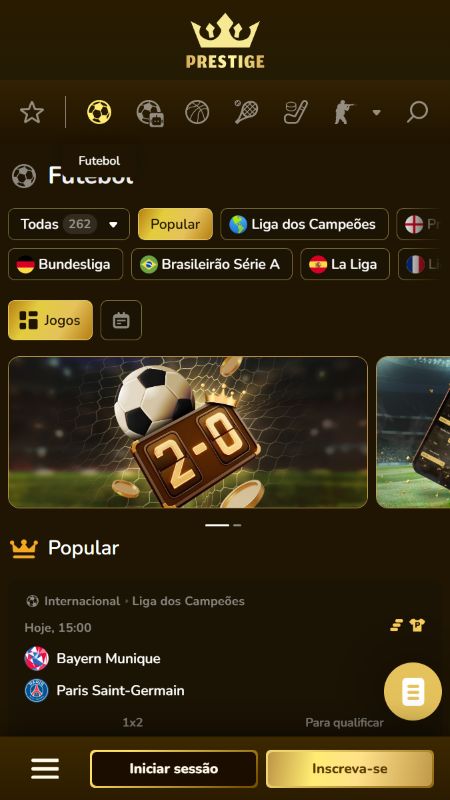Switch to the Jogos view

click(x=51, y=320)
